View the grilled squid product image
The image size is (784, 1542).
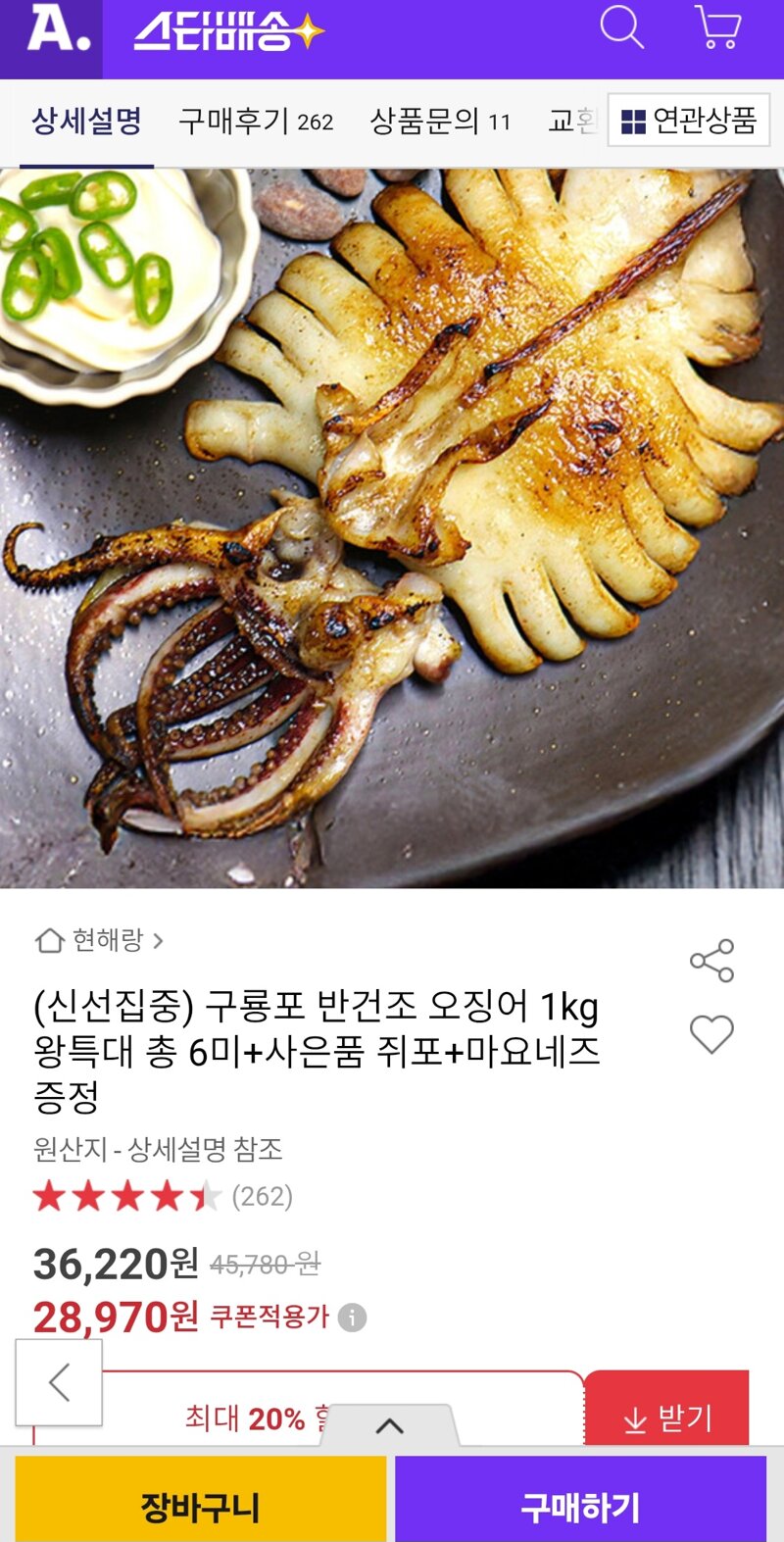point(392,529)
